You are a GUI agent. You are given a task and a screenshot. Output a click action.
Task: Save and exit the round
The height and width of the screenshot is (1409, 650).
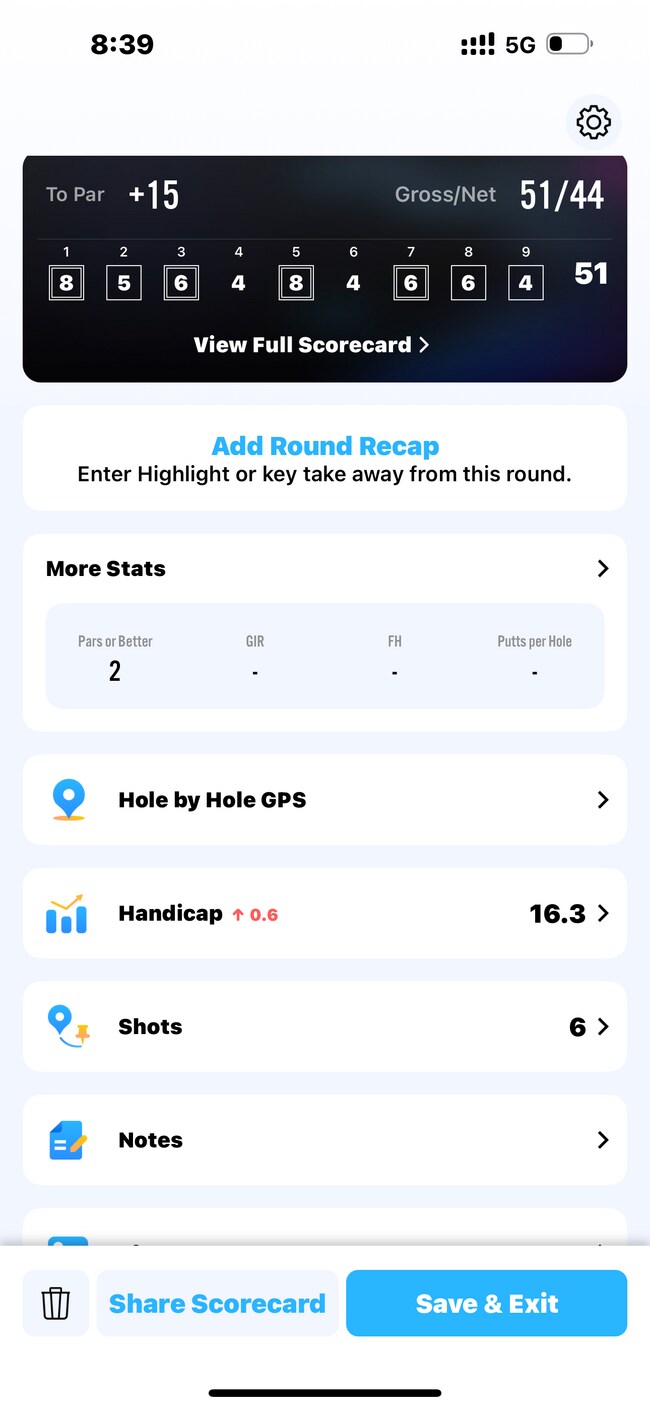[x=486, y=1303]
